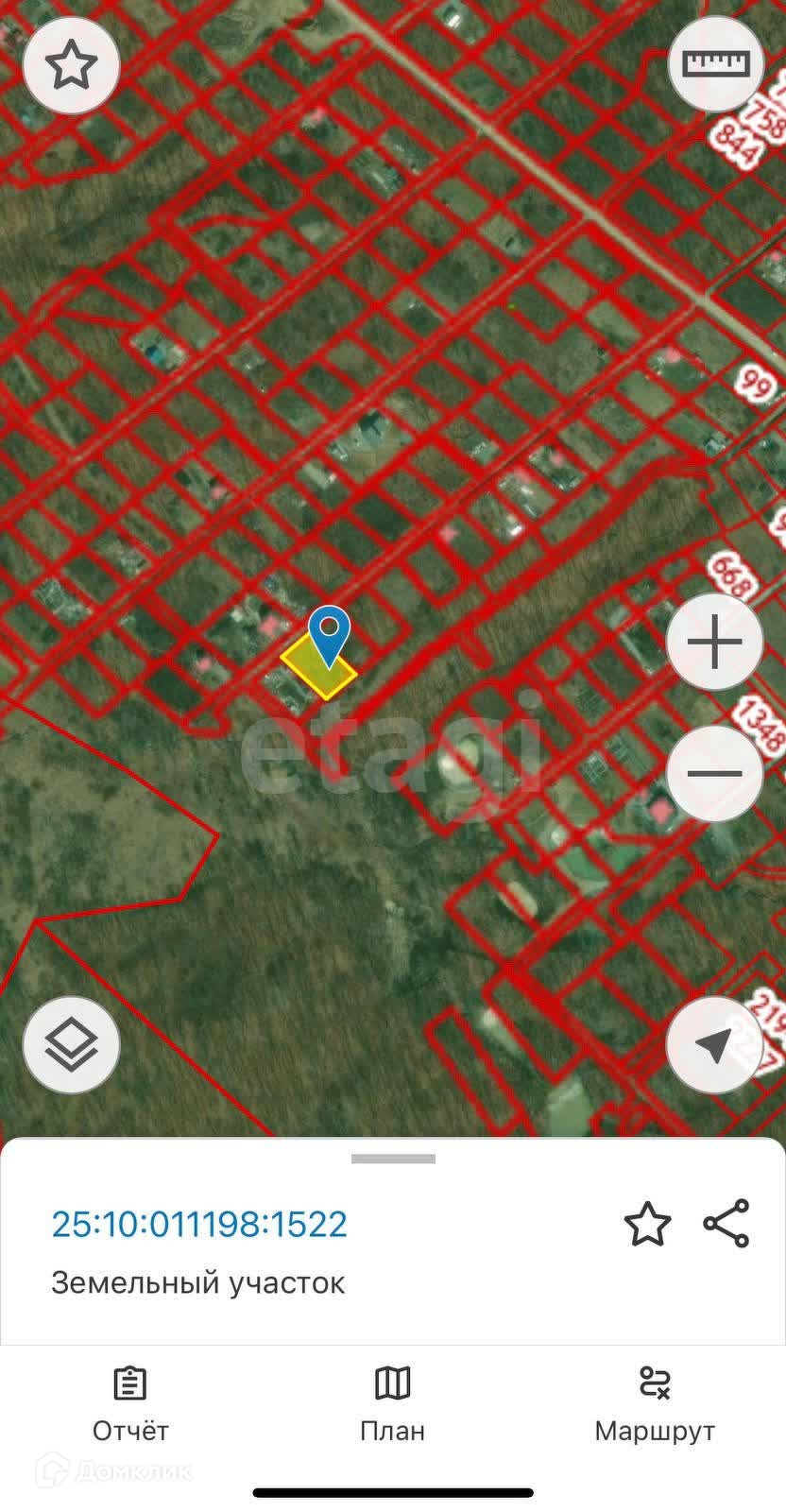
Task: Zoom in on the map
Action: tap(715, 643)
